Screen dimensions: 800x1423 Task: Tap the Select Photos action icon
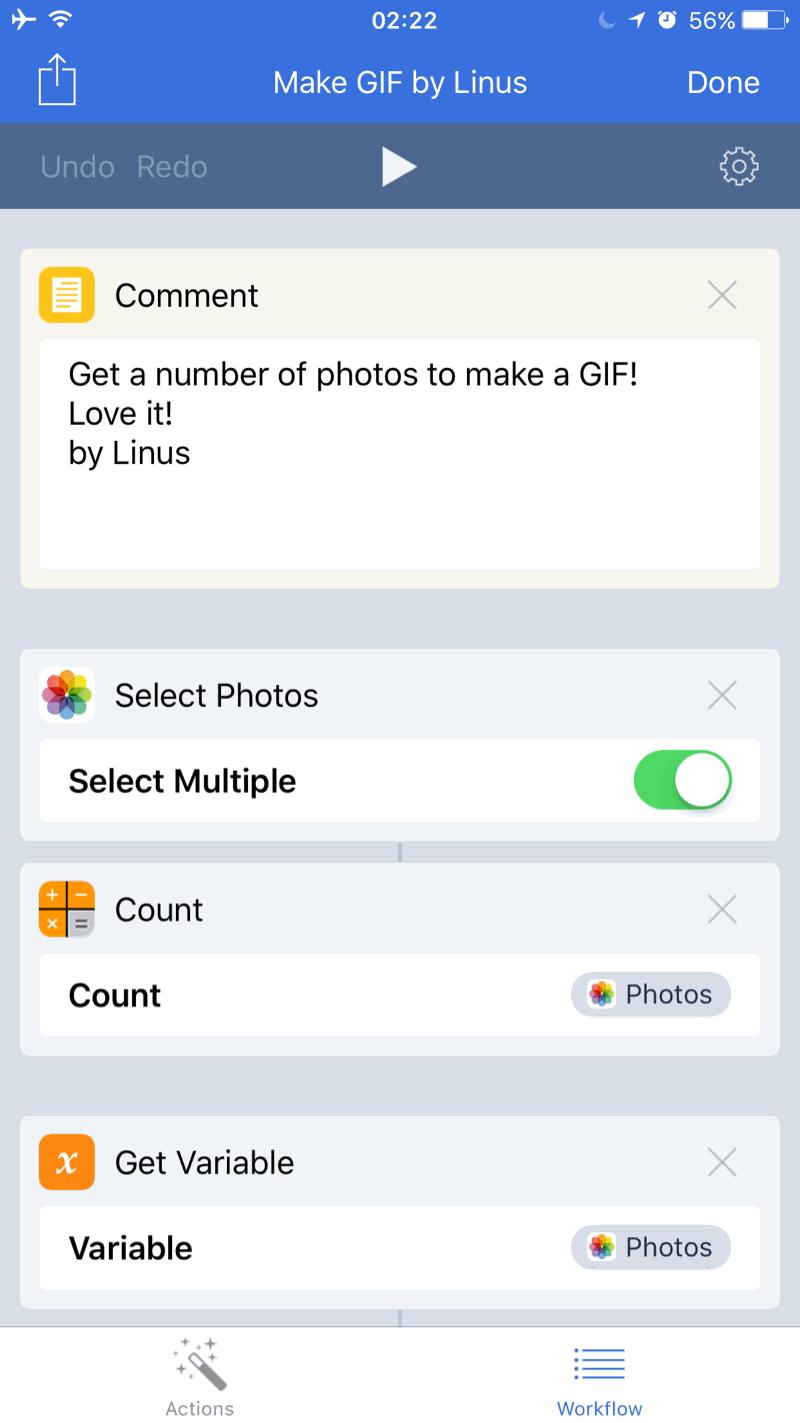(x=66, y=694)
